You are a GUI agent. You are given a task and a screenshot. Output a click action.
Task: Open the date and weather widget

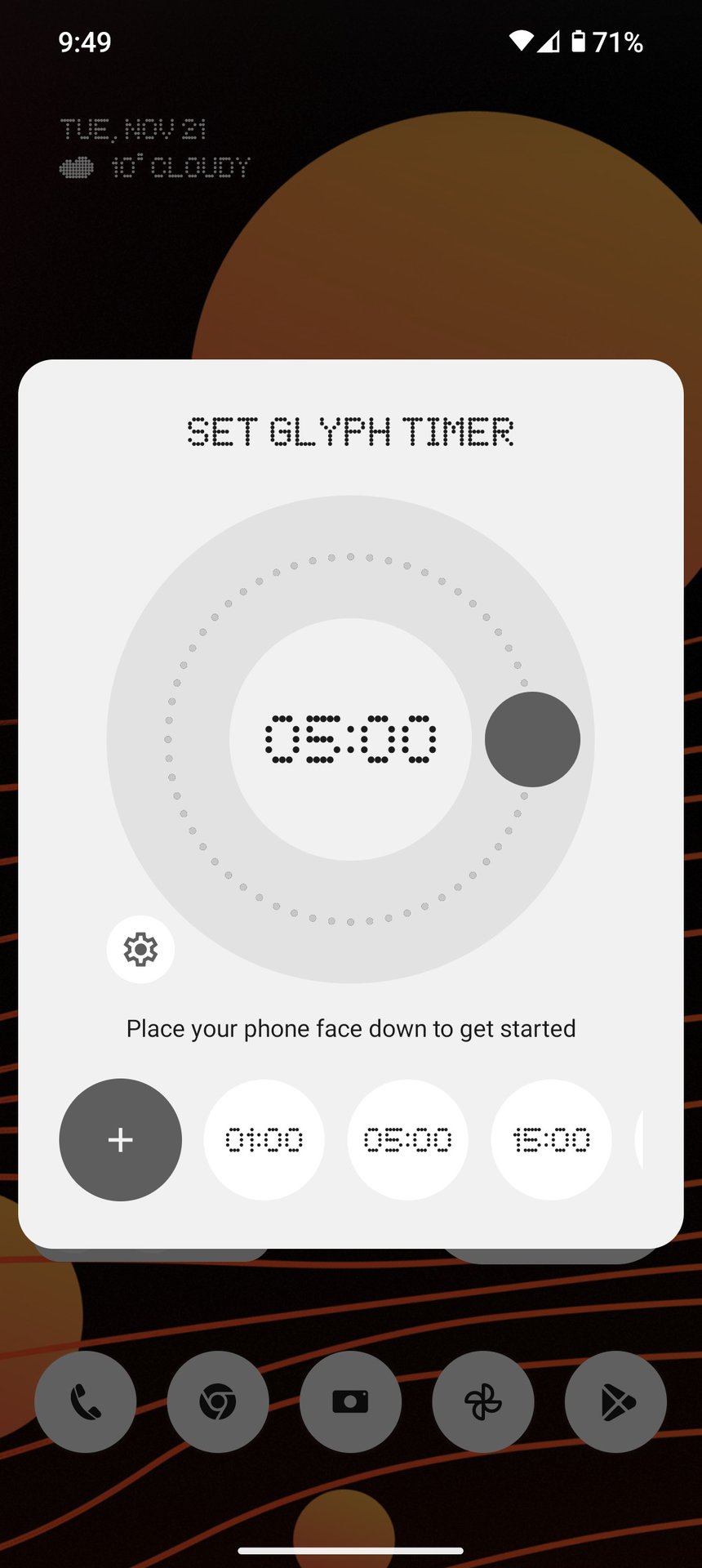pyautogui.click(x=155, y=149)
